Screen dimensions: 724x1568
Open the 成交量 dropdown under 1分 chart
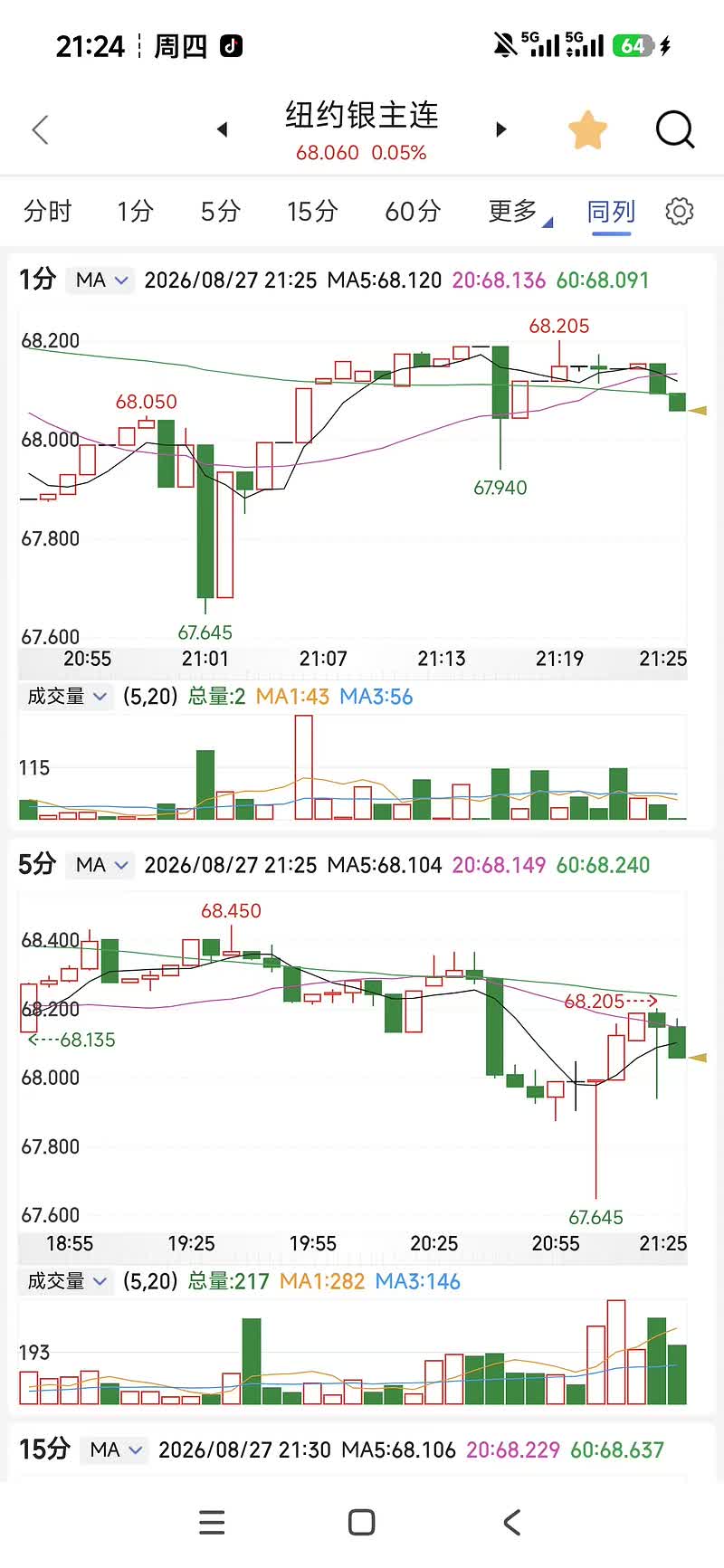tap(67, 696)
